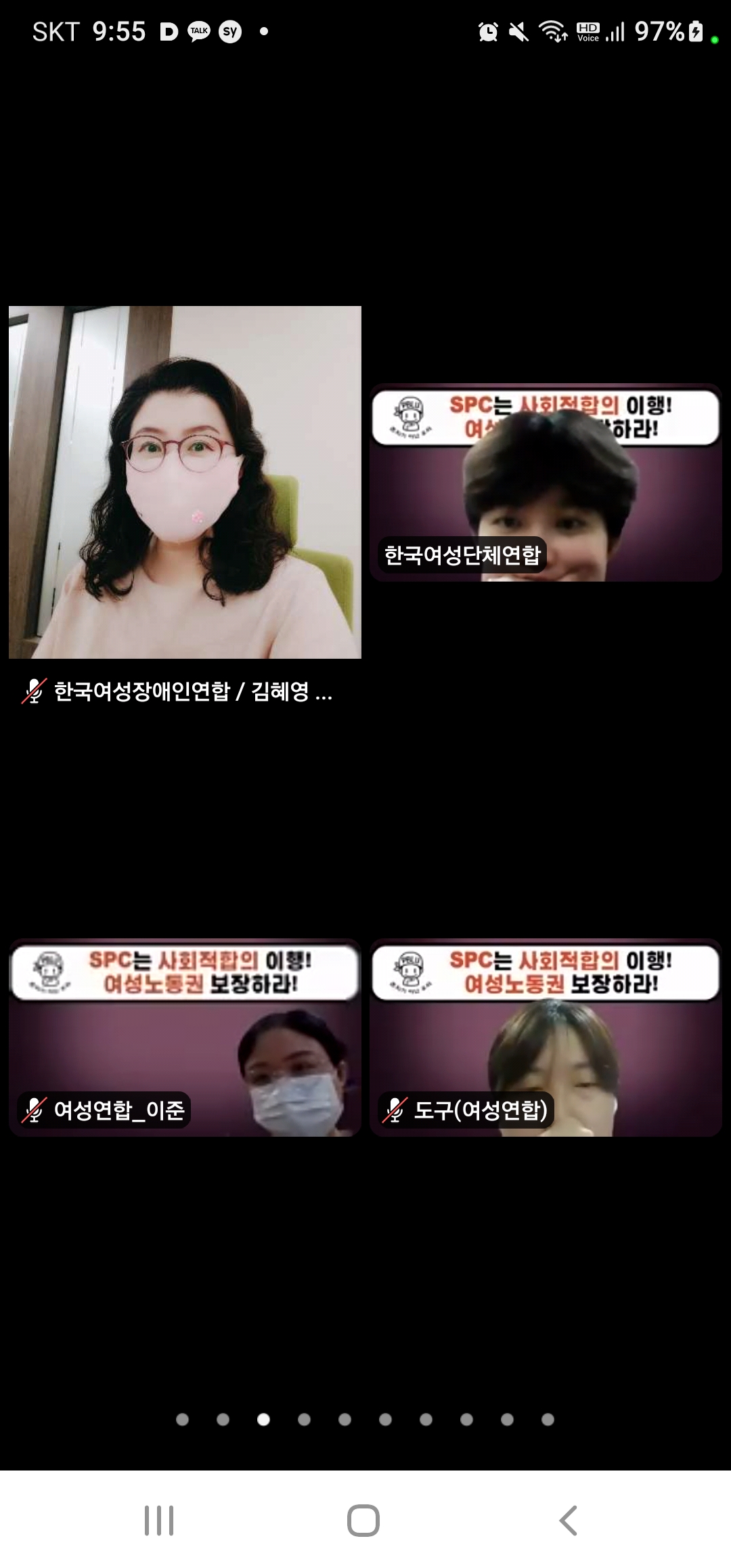Go back with the system back button
The width and height of the screenshot is (731, 1568).
click(568, 1521)
